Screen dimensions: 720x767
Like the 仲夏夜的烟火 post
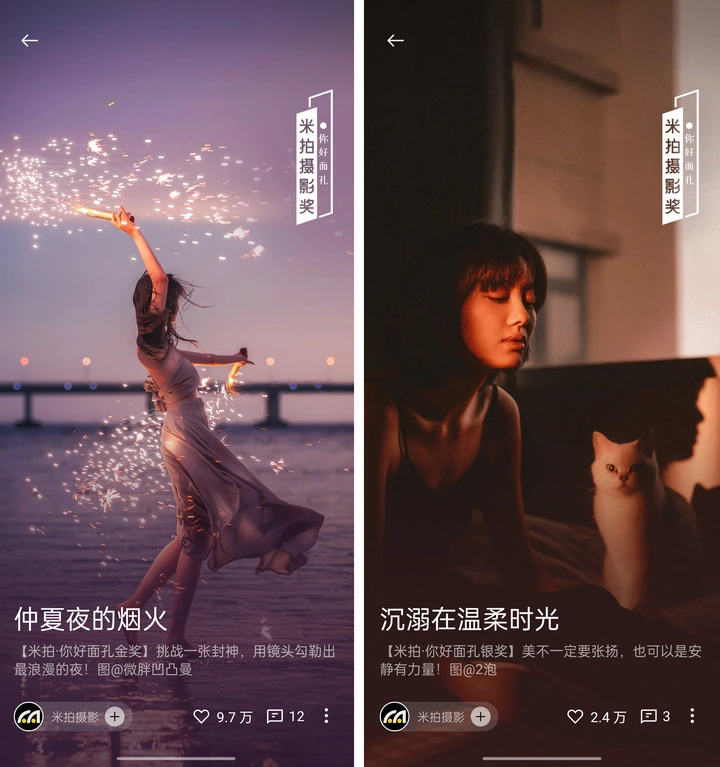pos(201,717)
